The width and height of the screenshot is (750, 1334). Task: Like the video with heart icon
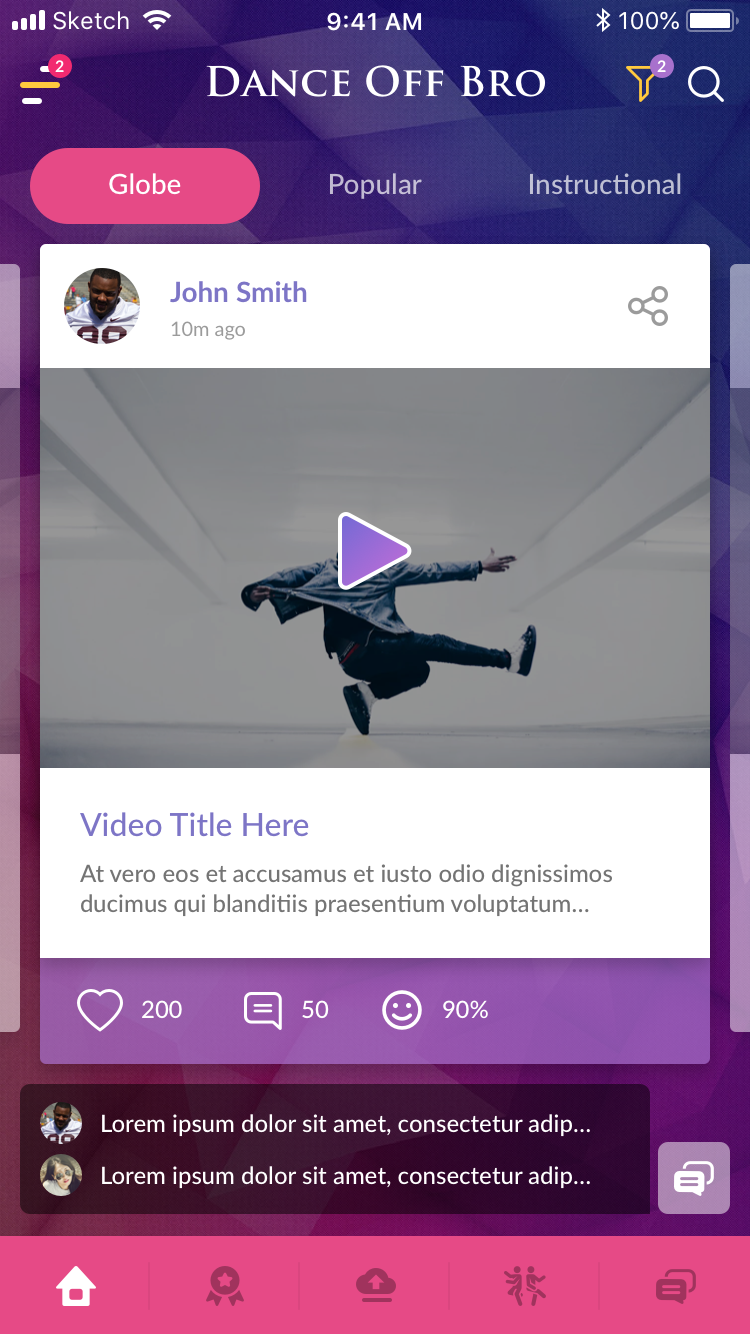100,1010
